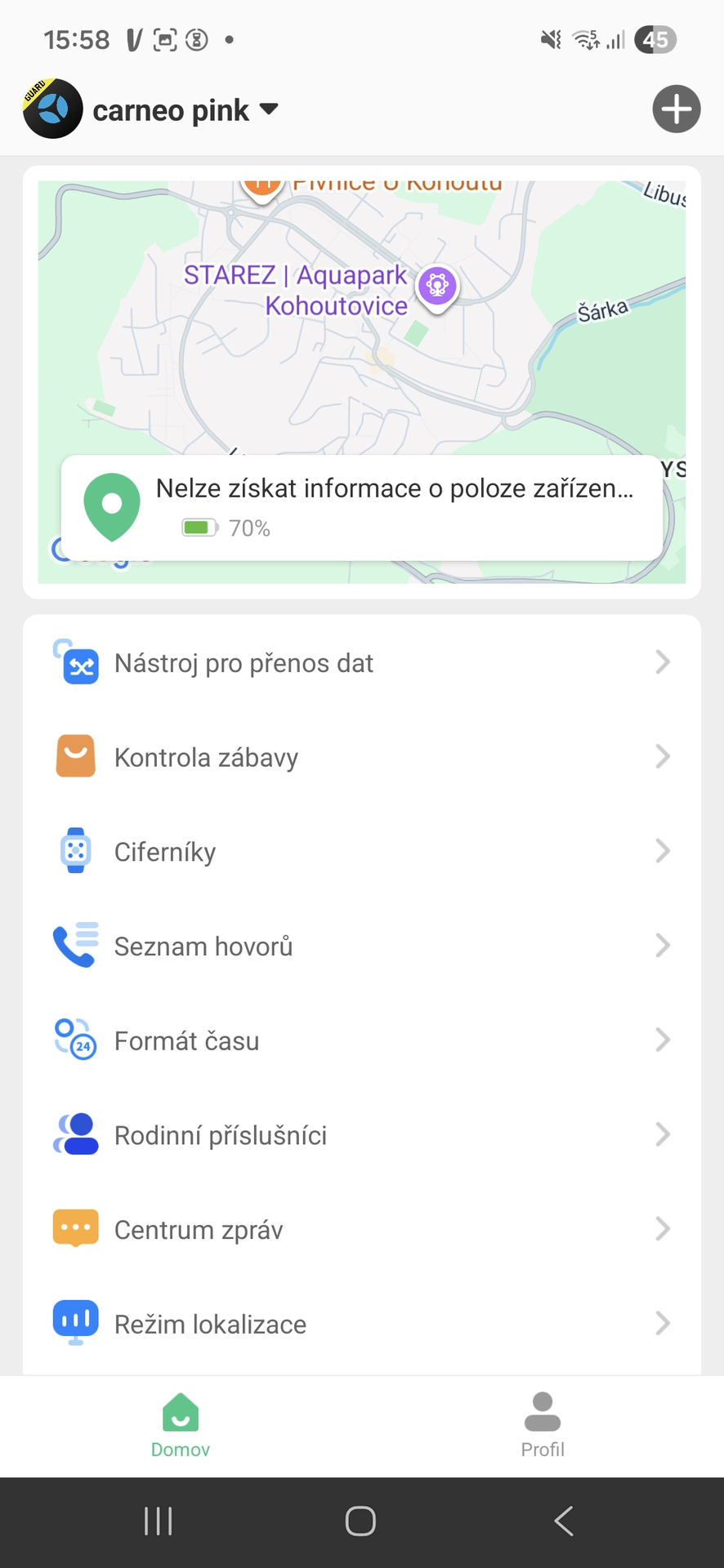724x1568 pixels.
Task: Show recent apps from navigation bar
Action: 158,1521
